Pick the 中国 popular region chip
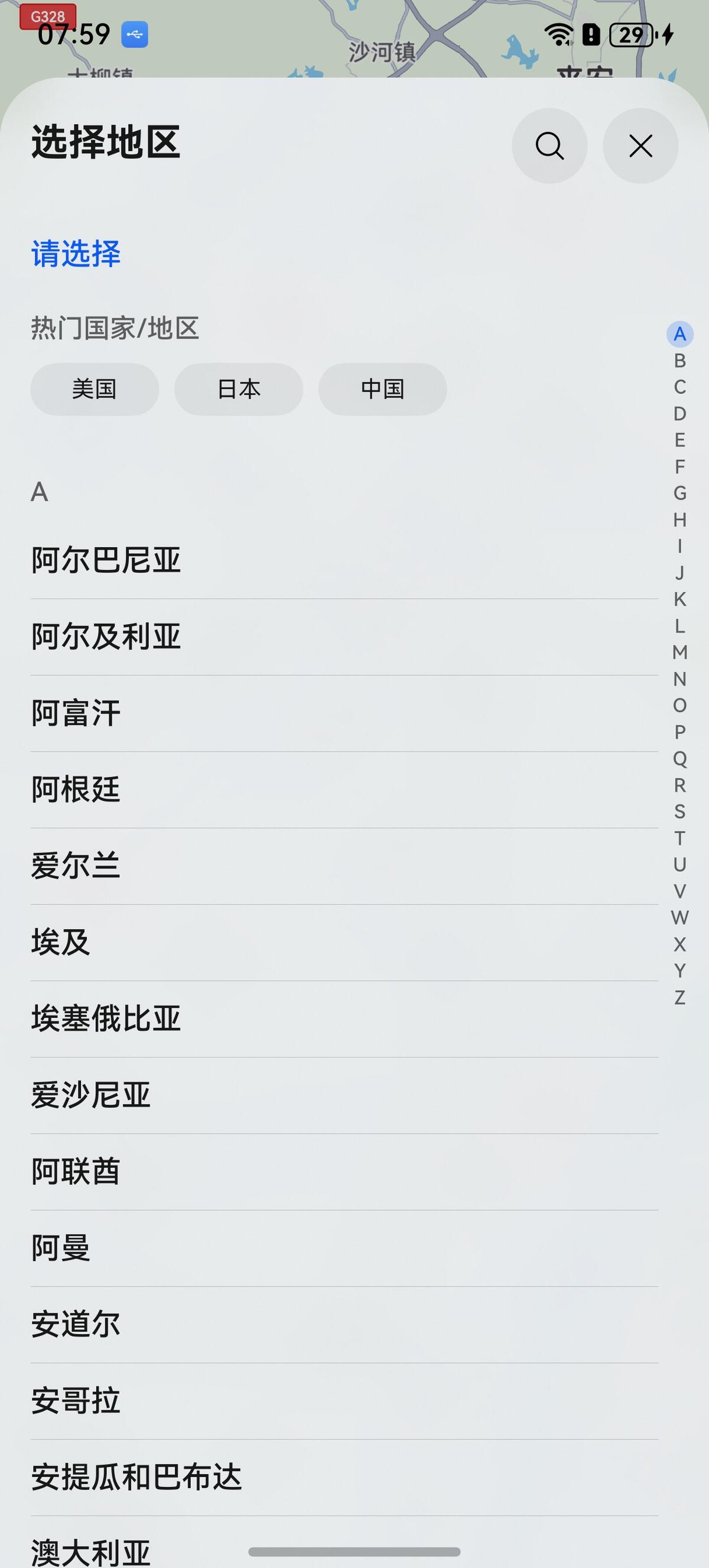Viewport: 709px width, 1568px height. 382,389
